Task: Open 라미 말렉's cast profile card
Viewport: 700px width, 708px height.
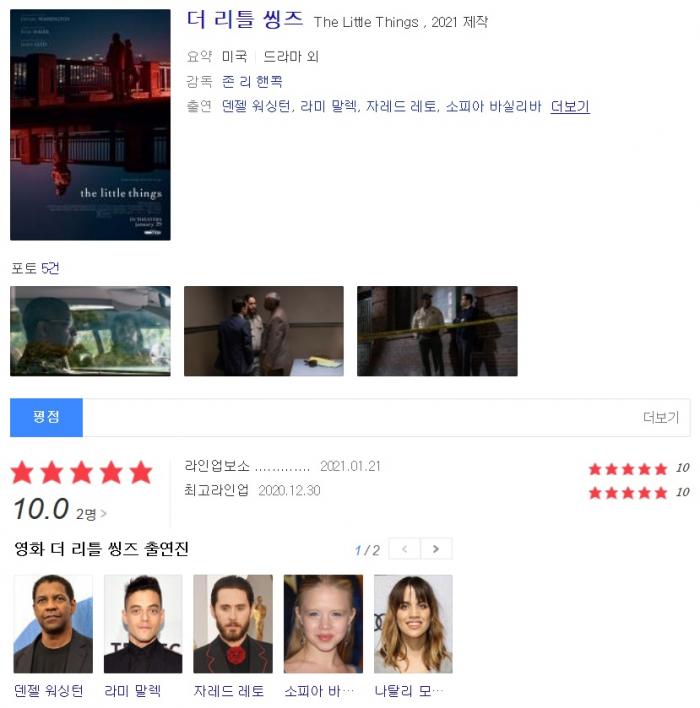Action: click(x=143, y=624)
